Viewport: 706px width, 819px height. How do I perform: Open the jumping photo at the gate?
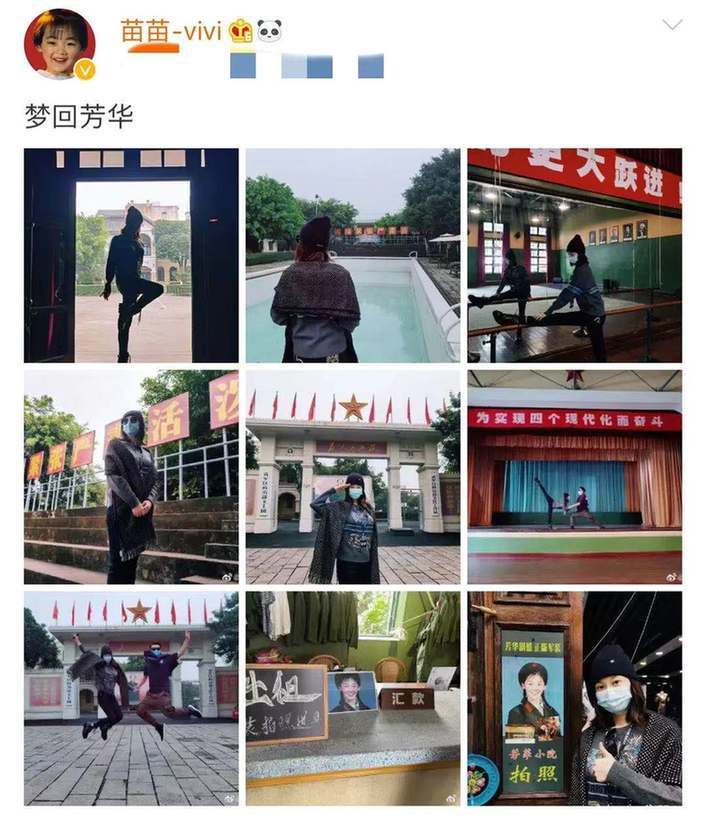click(132, 698)
